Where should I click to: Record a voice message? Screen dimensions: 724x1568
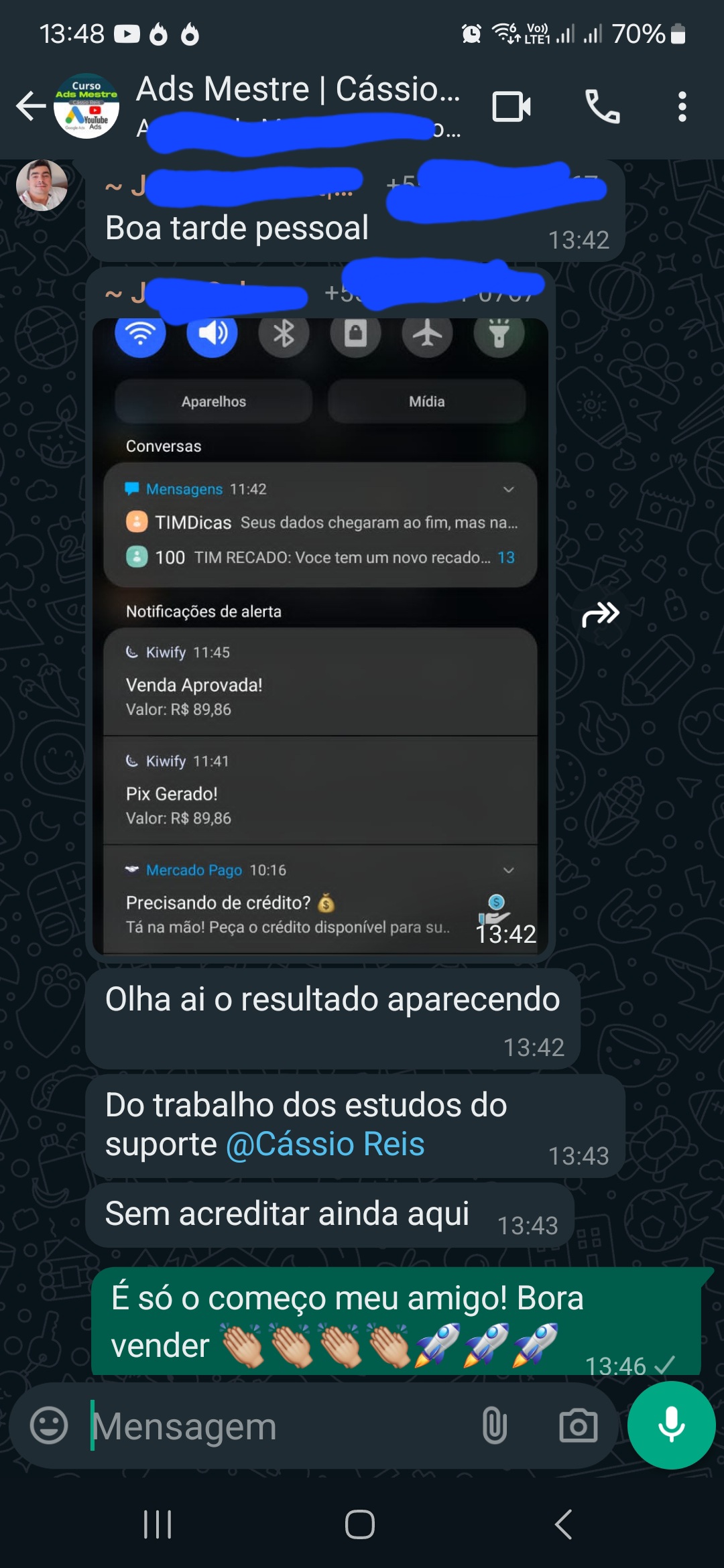[671, 1425]
